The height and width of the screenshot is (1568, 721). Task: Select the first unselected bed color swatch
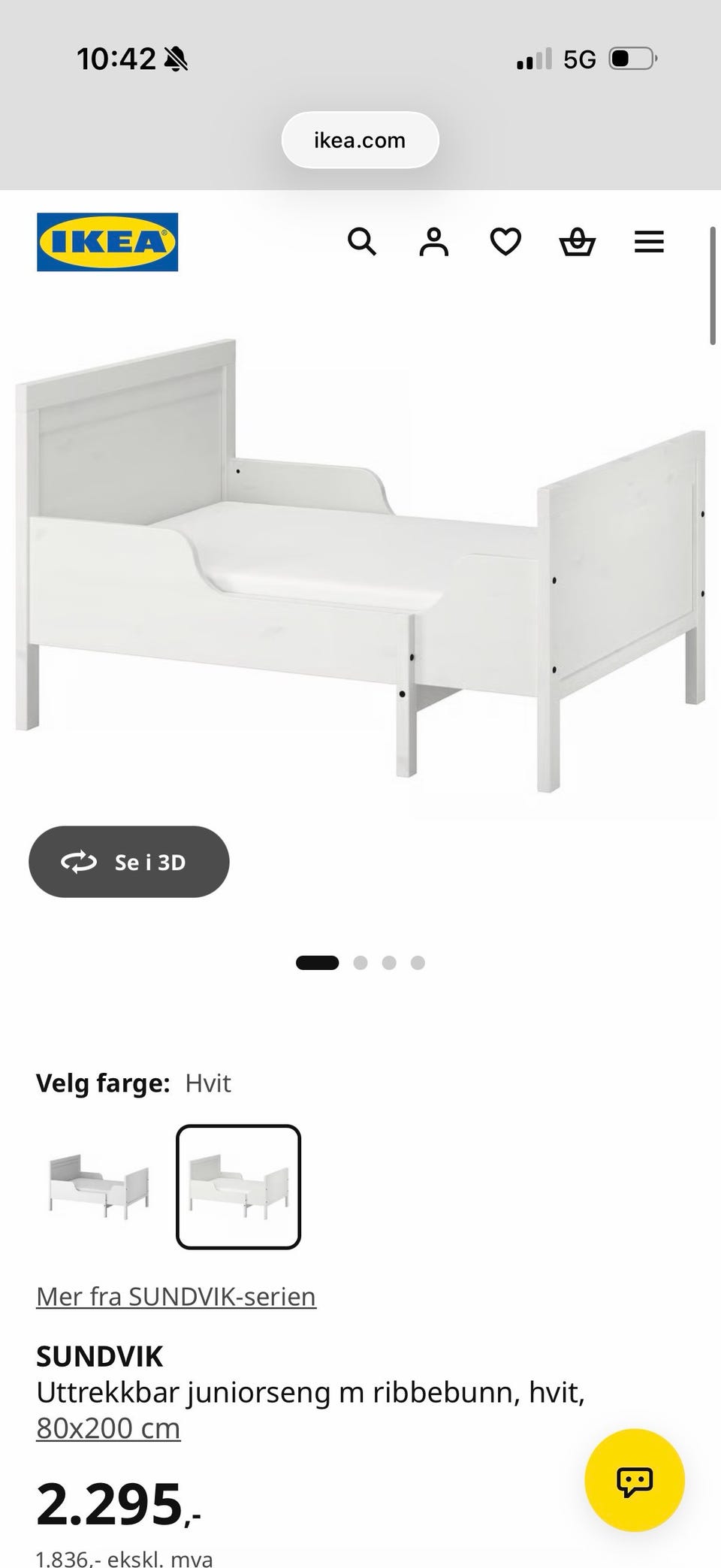[99, 1186]
